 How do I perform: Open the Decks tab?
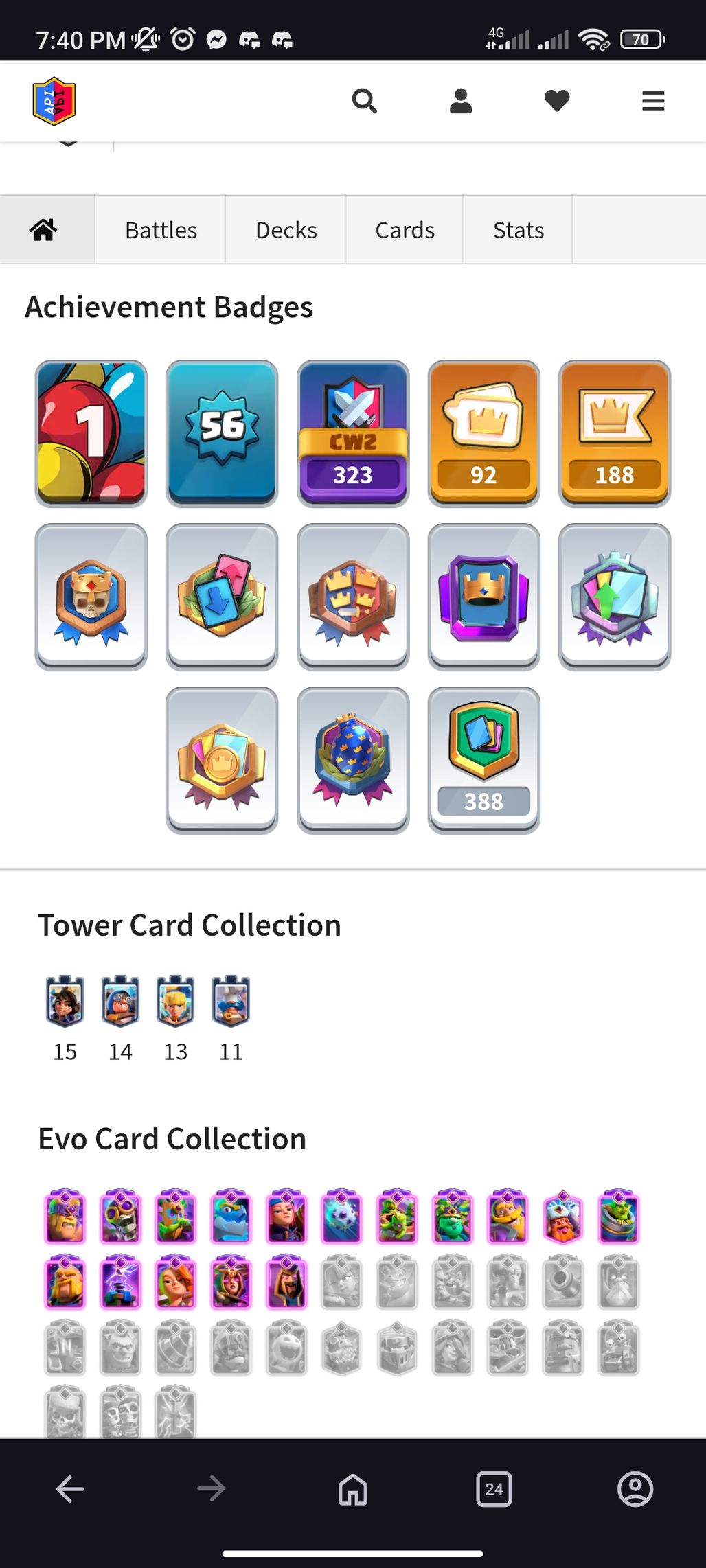(x=286, y=229)
